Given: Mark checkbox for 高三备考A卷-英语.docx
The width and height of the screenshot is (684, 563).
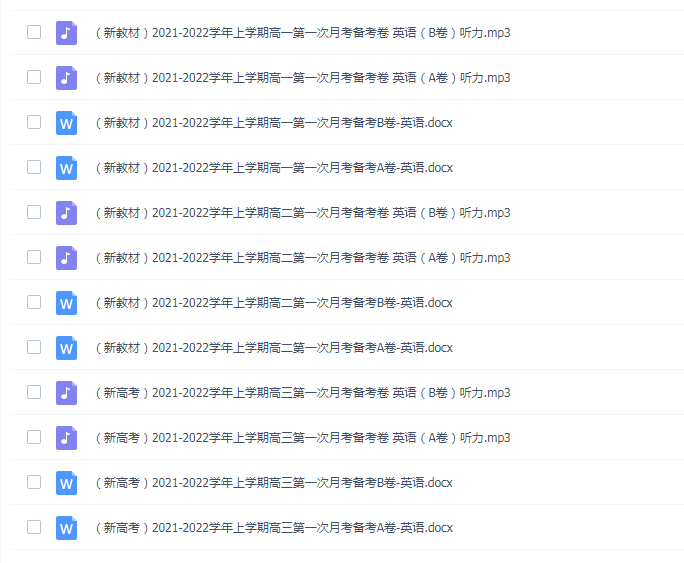Looking at the screenshot, I should pyautogui.click(x=34, y=527).
